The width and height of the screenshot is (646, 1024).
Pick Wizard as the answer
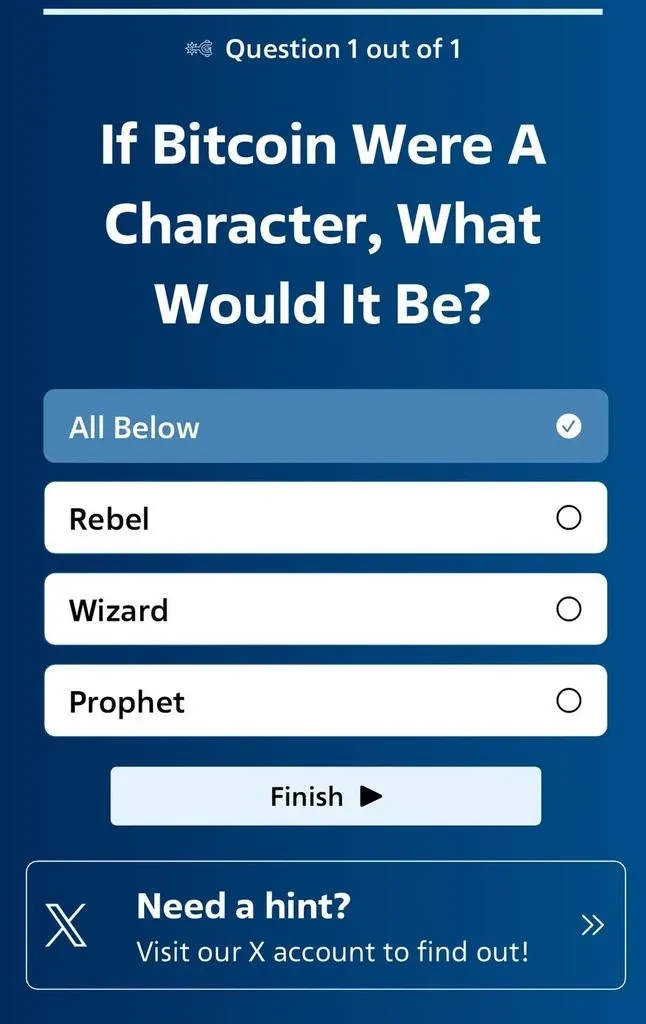tap(325, 609)
